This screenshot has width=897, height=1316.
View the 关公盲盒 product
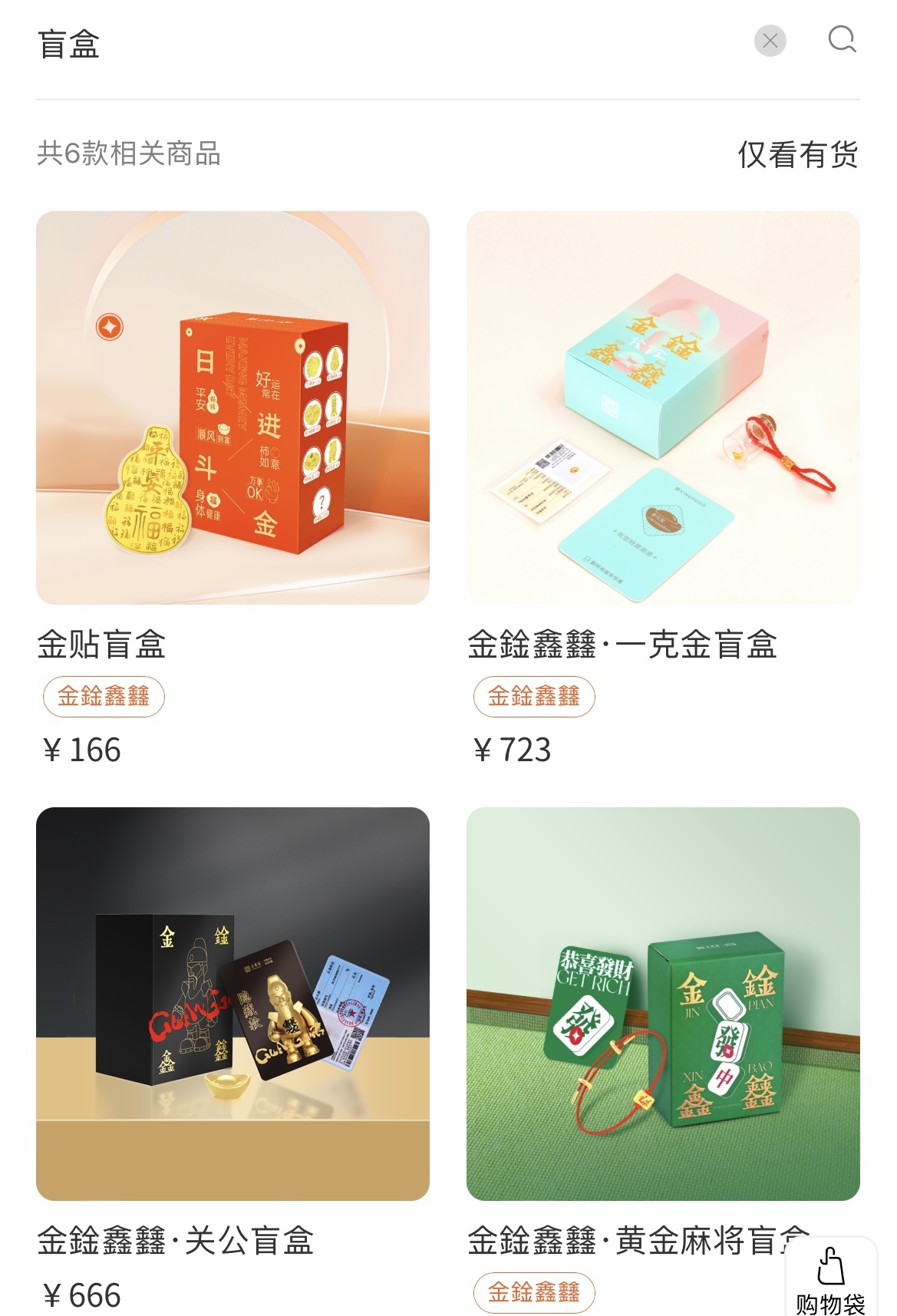pos(232,1003)
